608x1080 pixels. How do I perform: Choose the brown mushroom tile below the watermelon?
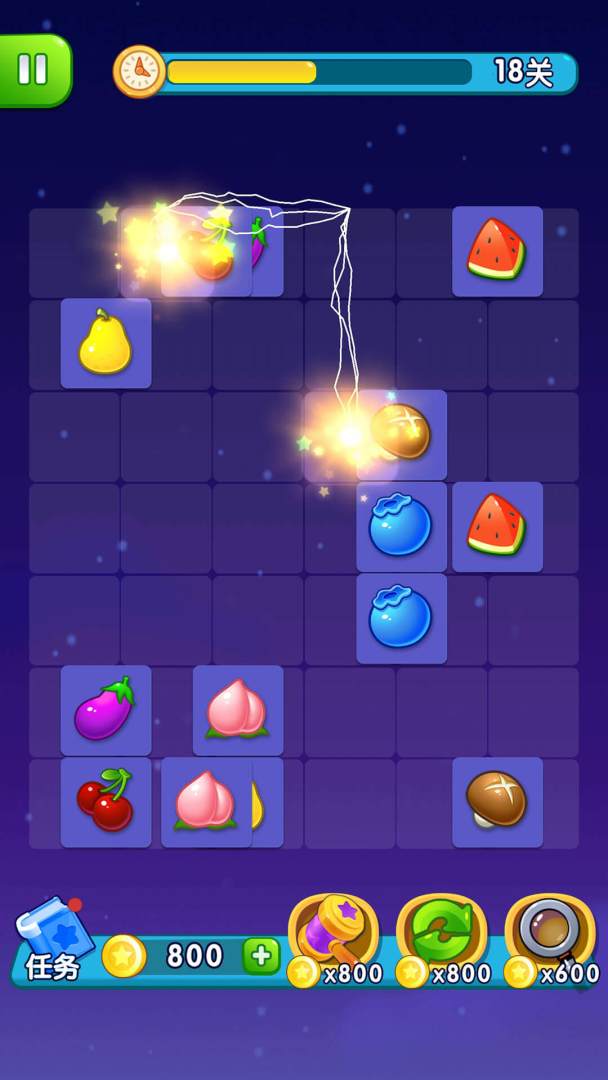pyautogui.click(x=497, y=801)
